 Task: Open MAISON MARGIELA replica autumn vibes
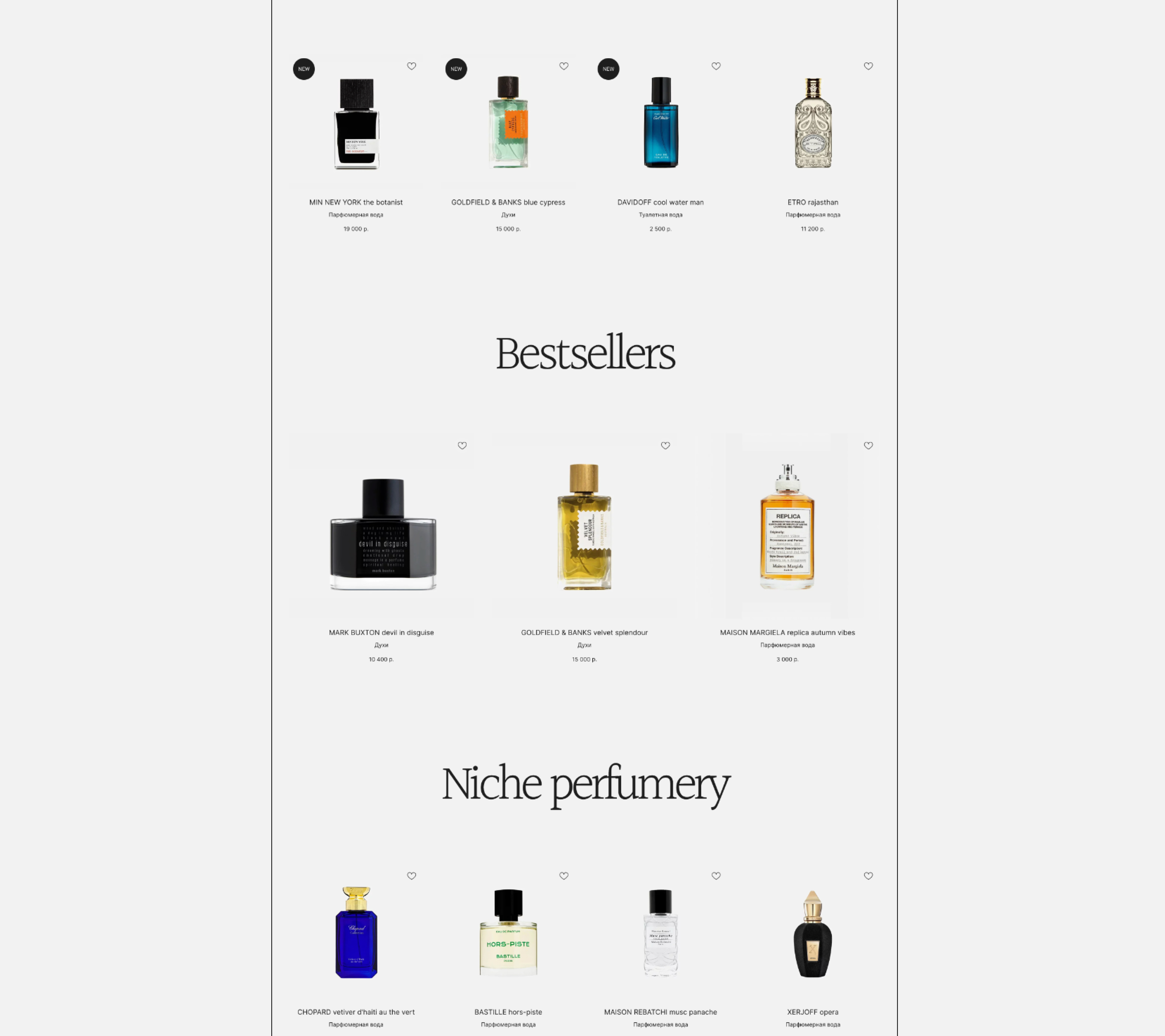coord(787,633)
